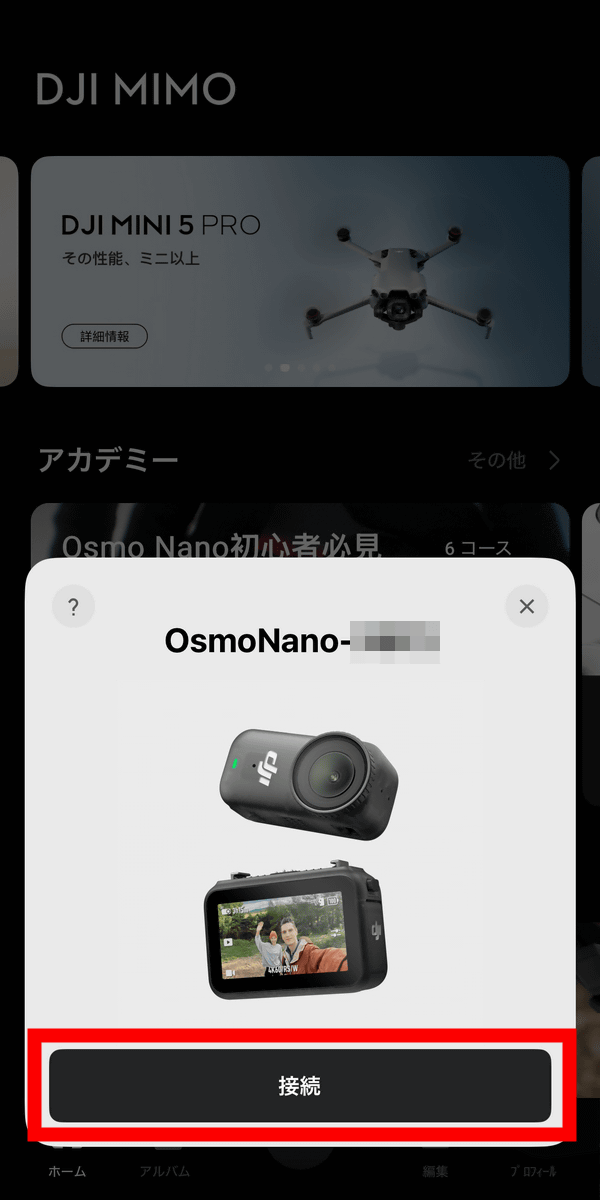Viewport: 600px width, 1200px height.
Task: Close the OsmoNano connection dialog
Action: click(527, 606)
